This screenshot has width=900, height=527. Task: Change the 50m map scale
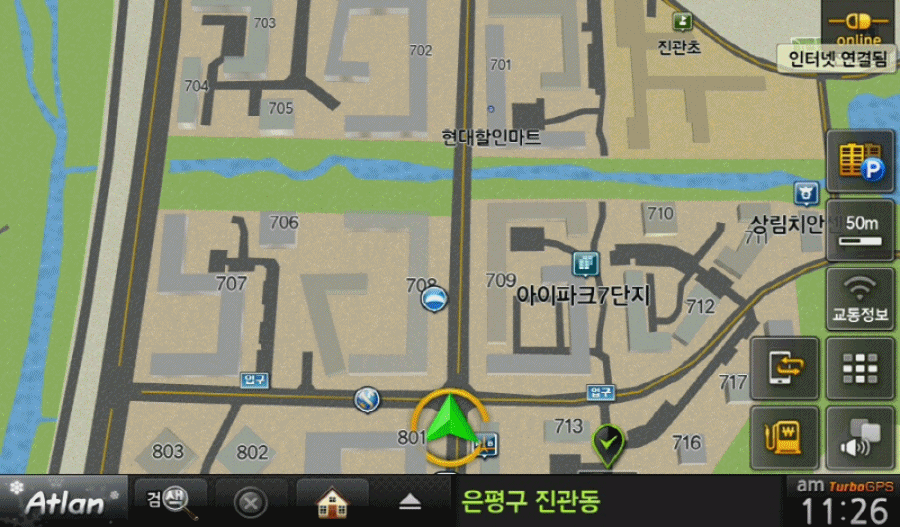pyautogui.click(x=859, y=230)
